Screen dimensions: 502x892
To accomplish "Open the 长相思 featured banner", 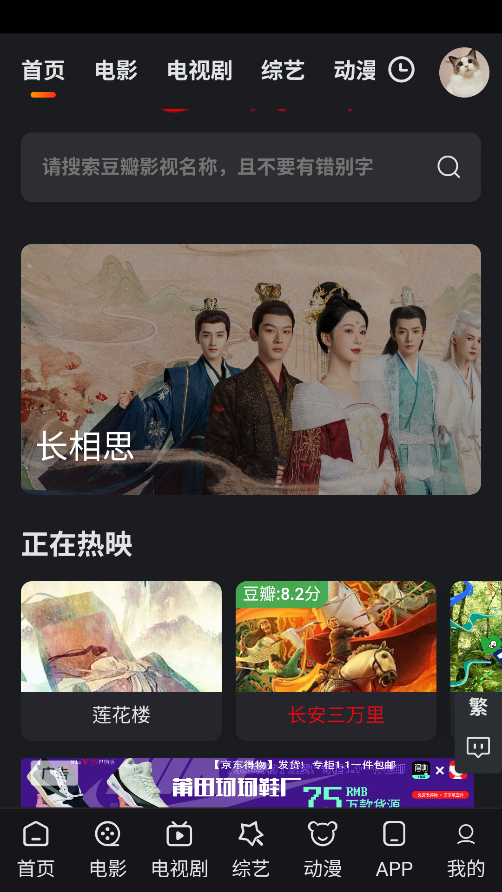I will tap(251, 369).
